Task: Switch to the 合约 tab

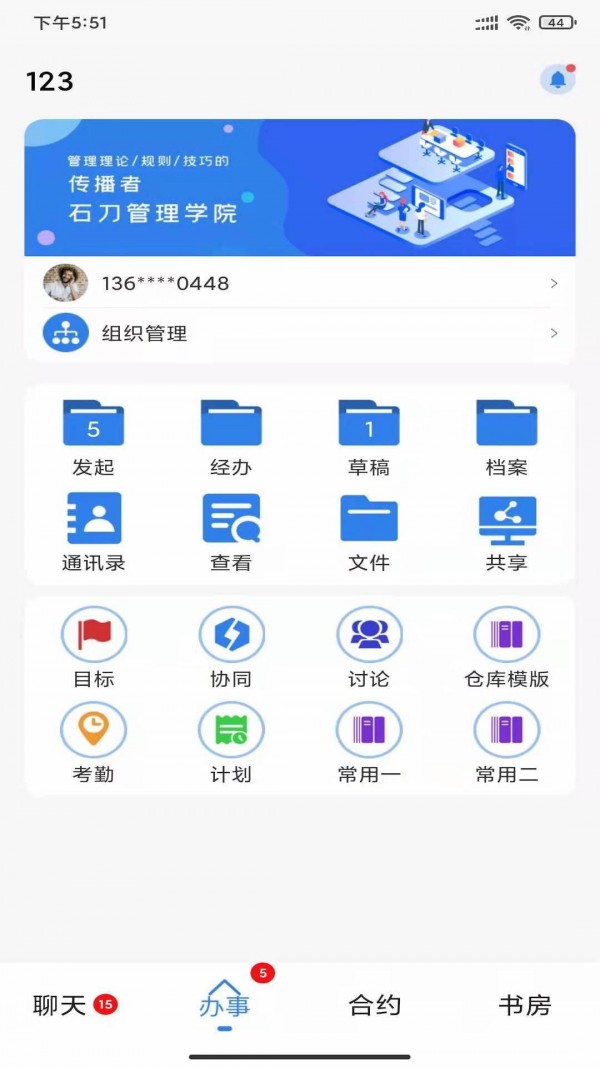Action: coord(375,1005)
